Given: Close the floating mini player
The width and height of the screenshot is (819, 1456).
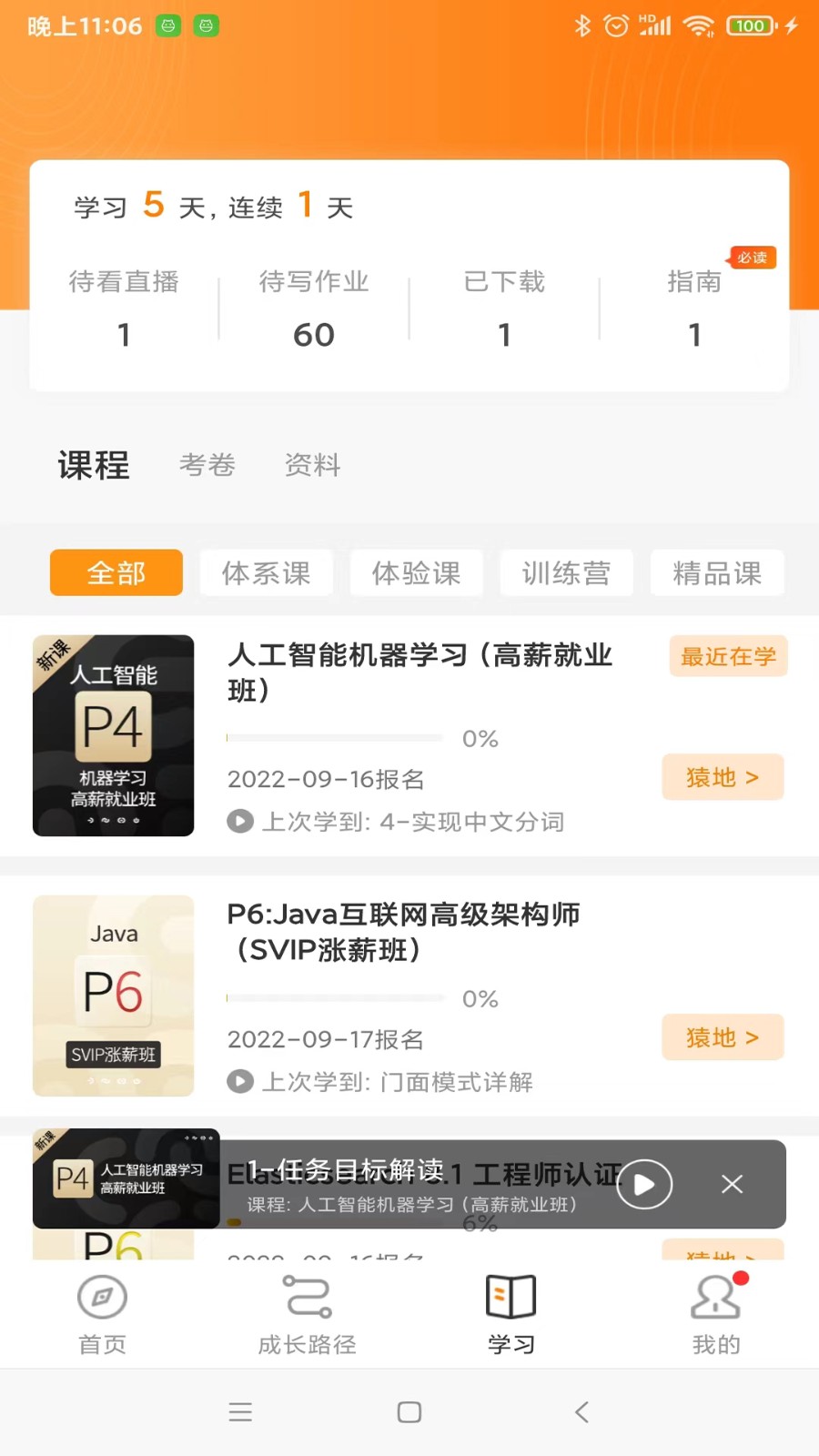Looking at the screenshot, I should (x=732, y=1185).
